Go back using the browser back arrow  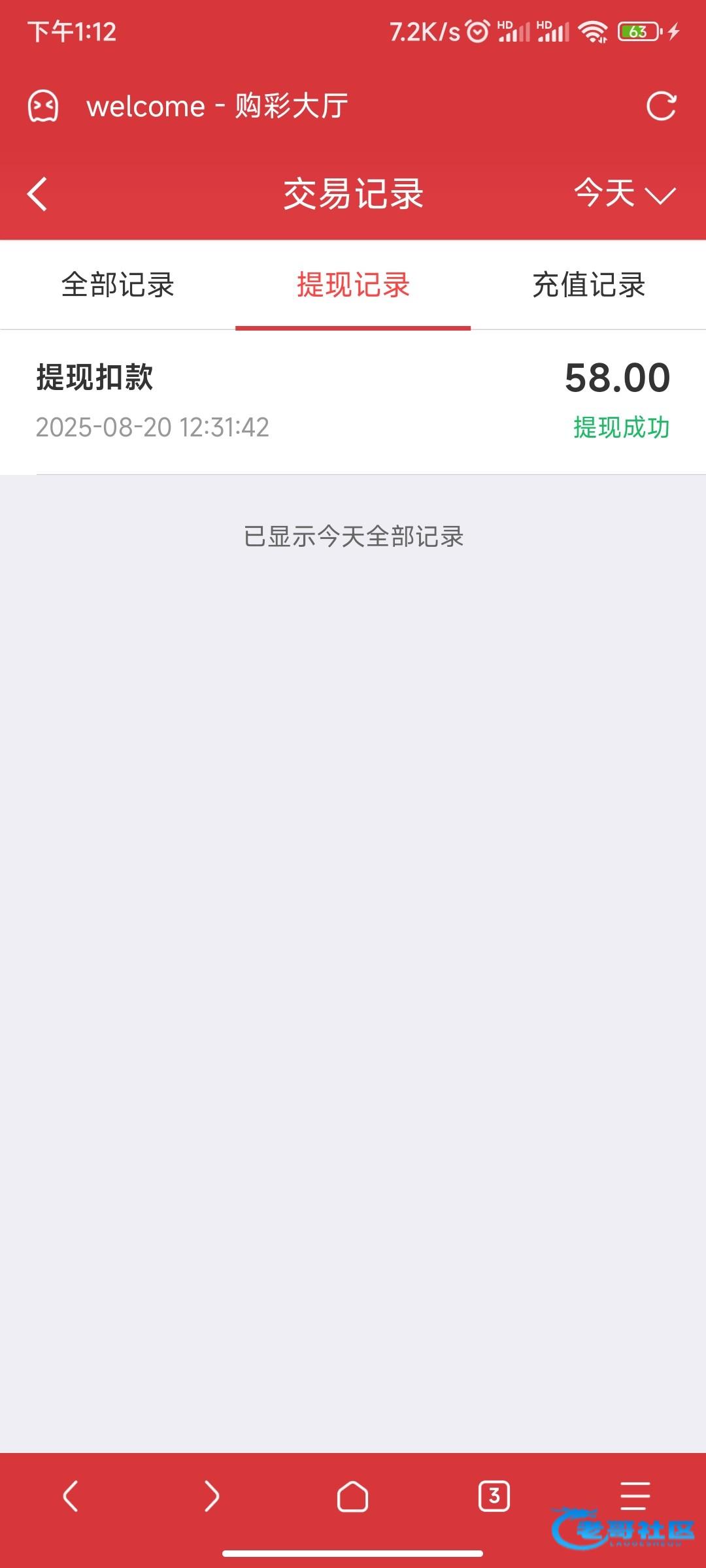click(x=71, y=1495)
